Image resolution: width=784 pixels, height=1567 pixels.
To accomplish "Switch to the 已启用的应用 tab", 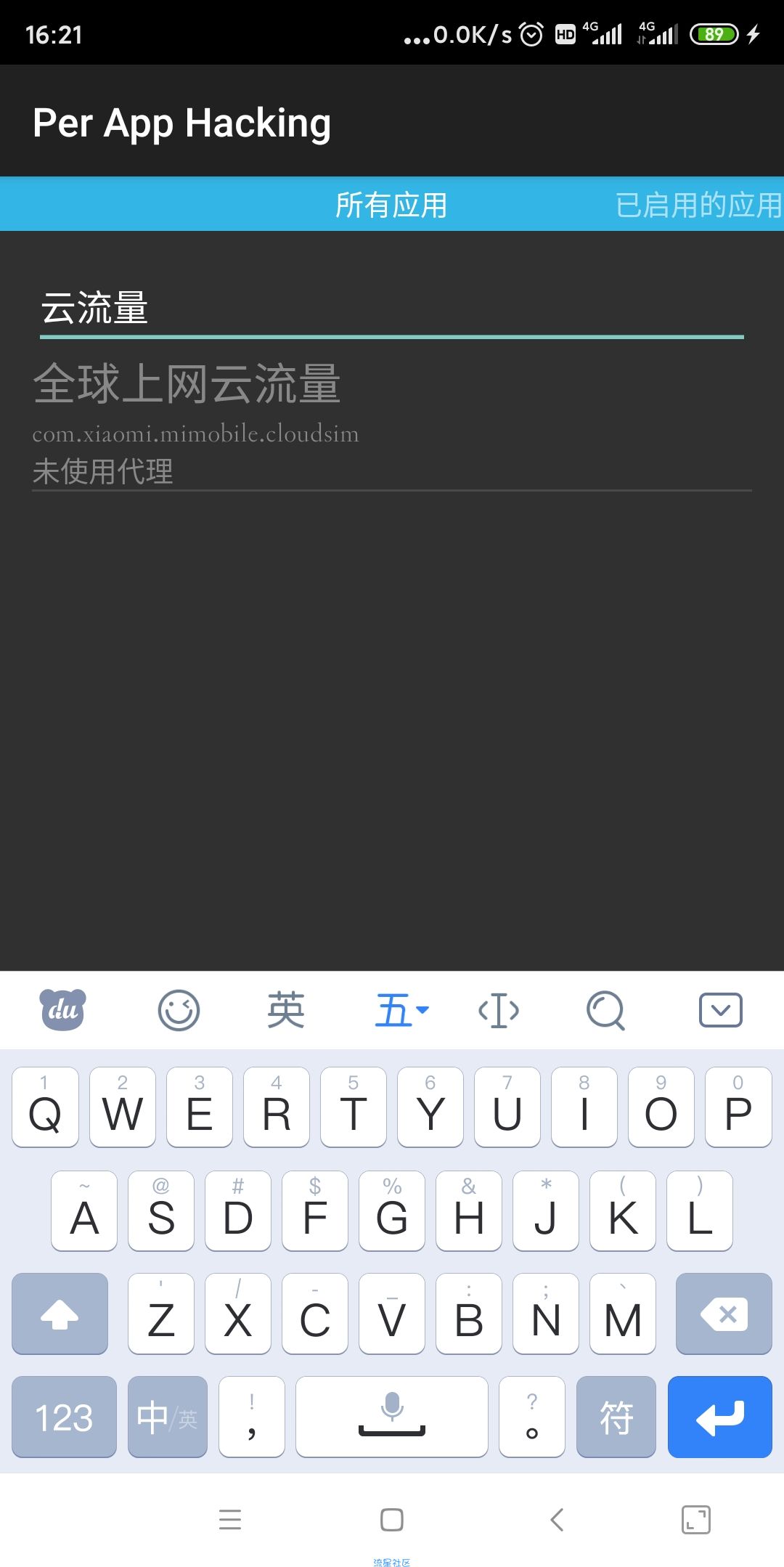I will [x=697, y=205].
